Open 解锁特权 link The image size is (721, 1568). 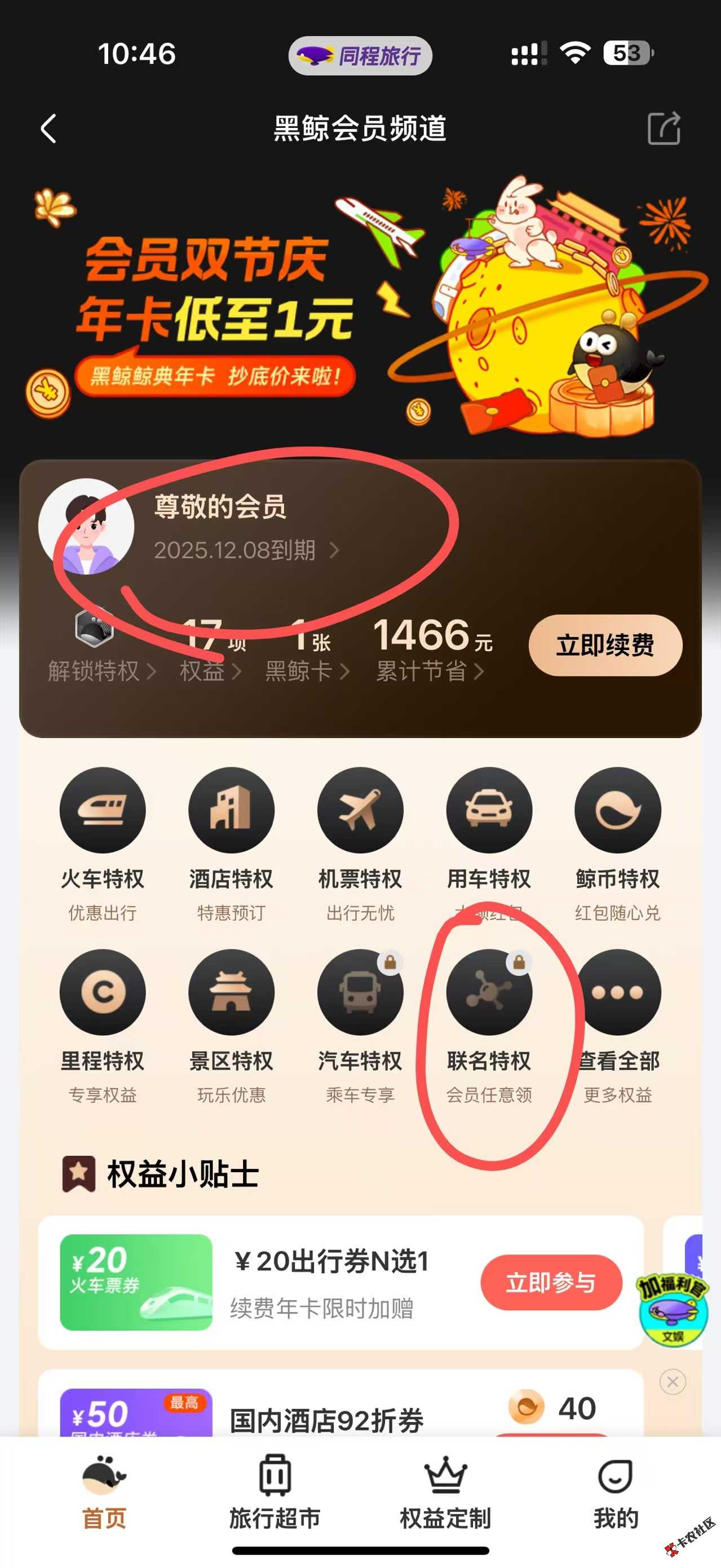[101, 671]
